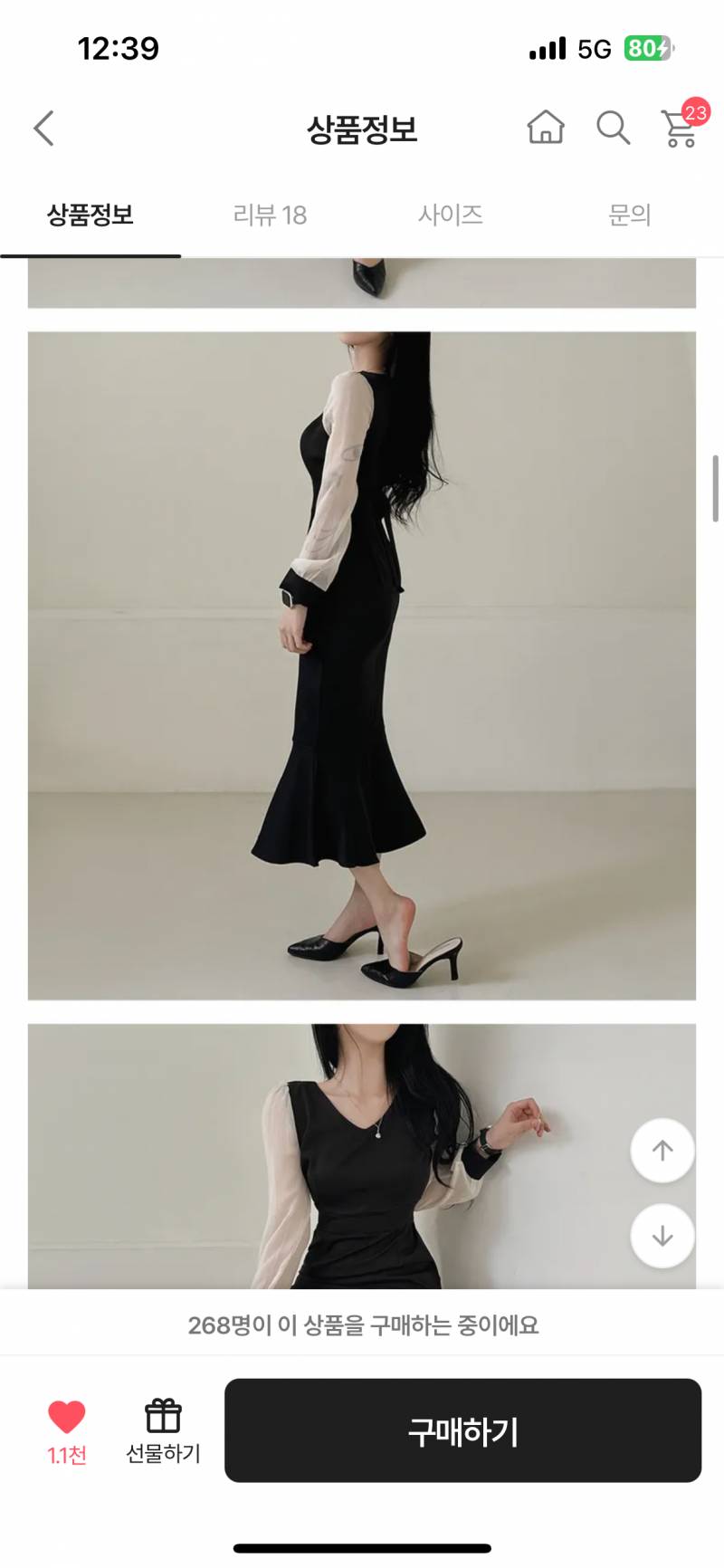The width and height of the screenshot is (724, 1568).
Task: Switch to the 사이즈 tab
Action: pos(450,215)
